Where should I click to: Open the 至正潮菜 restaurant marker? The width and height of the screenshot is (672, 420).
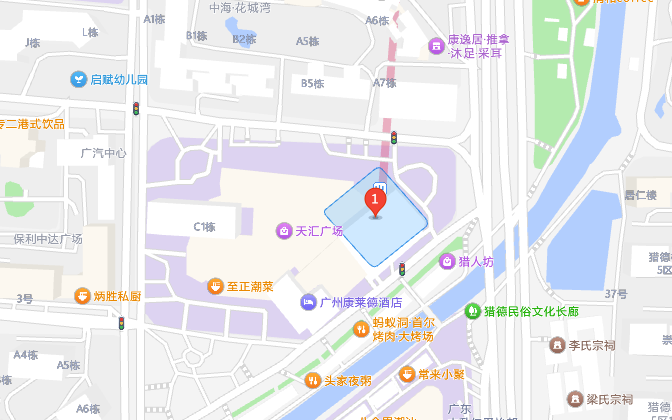(214, 286)
